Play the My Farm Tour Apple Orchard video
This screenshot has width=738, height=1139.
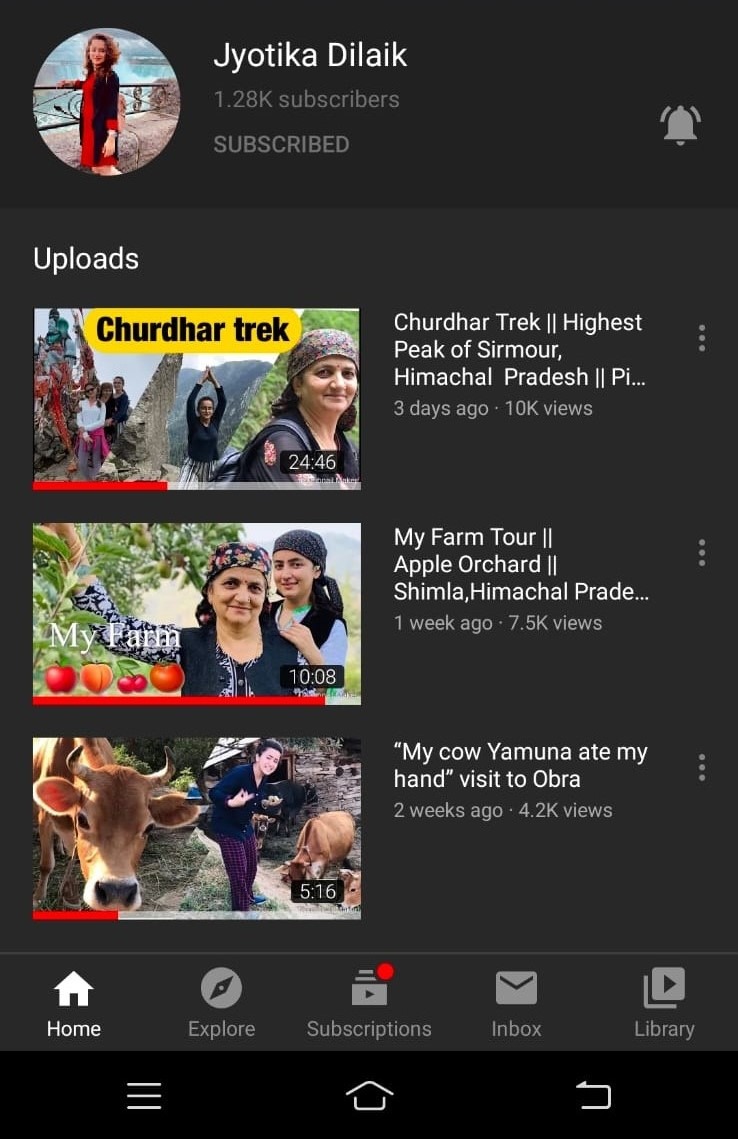(197, 612)
